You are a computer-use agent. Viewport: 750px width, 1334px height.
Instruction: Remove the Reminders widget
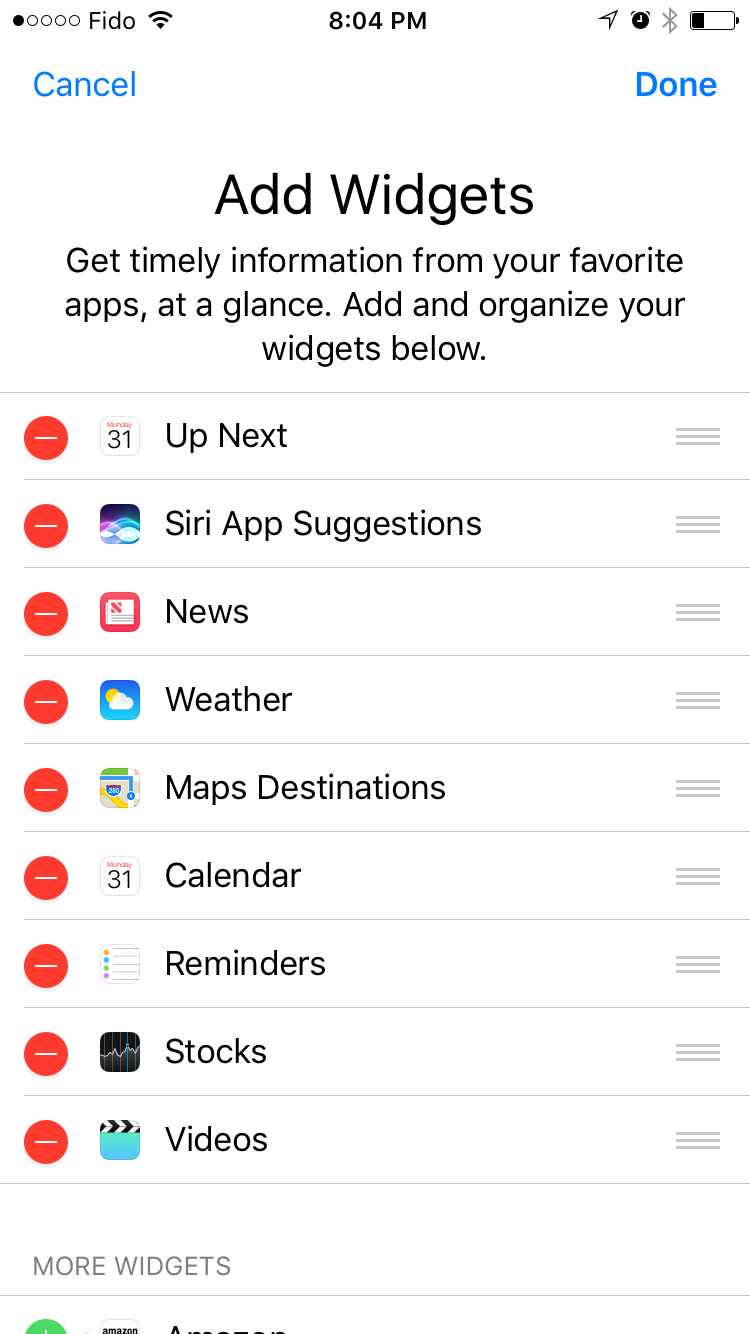point(46,965)
